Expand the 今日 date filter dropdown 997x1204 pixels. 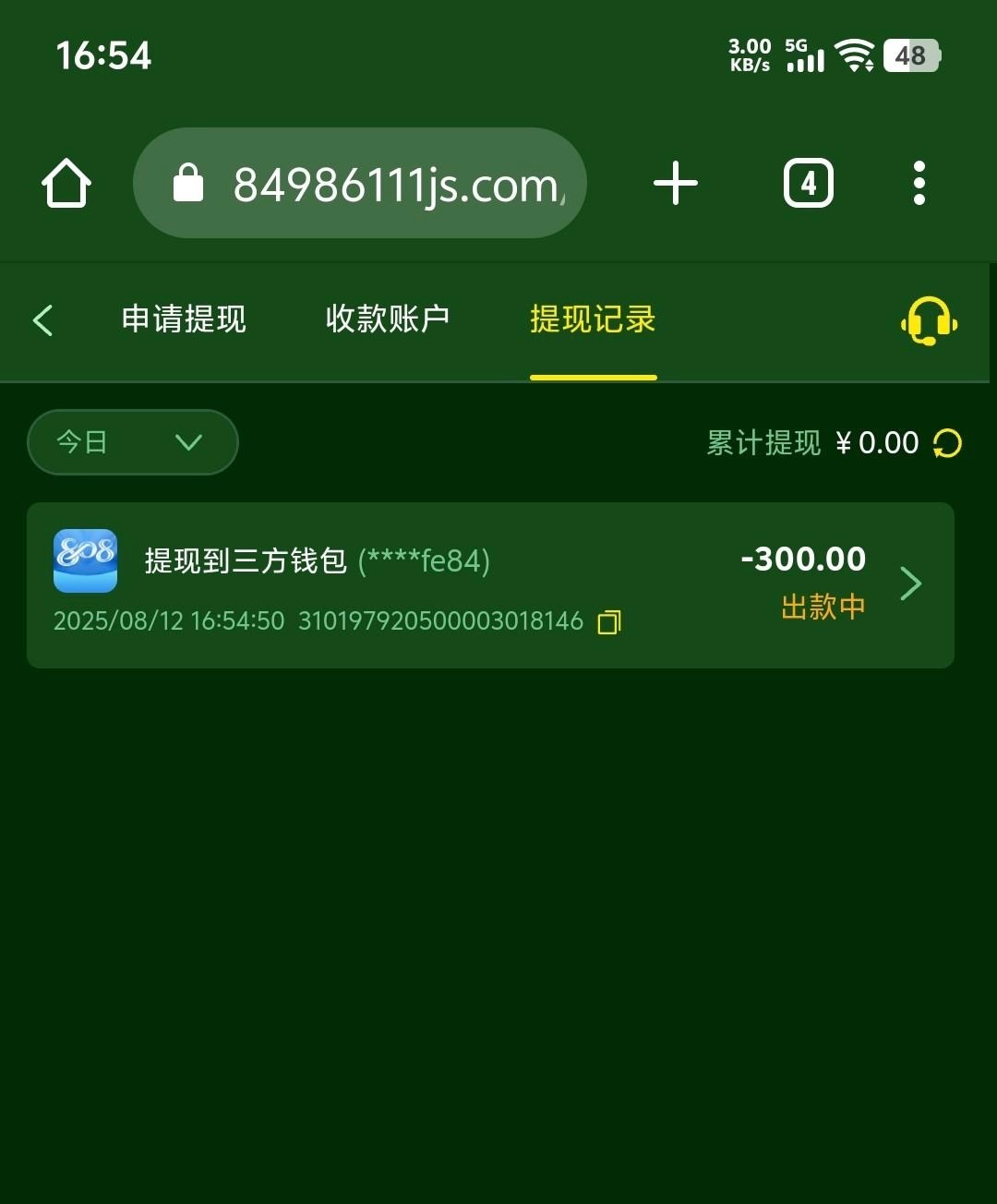pyautogui.click(x=133, y=442)
